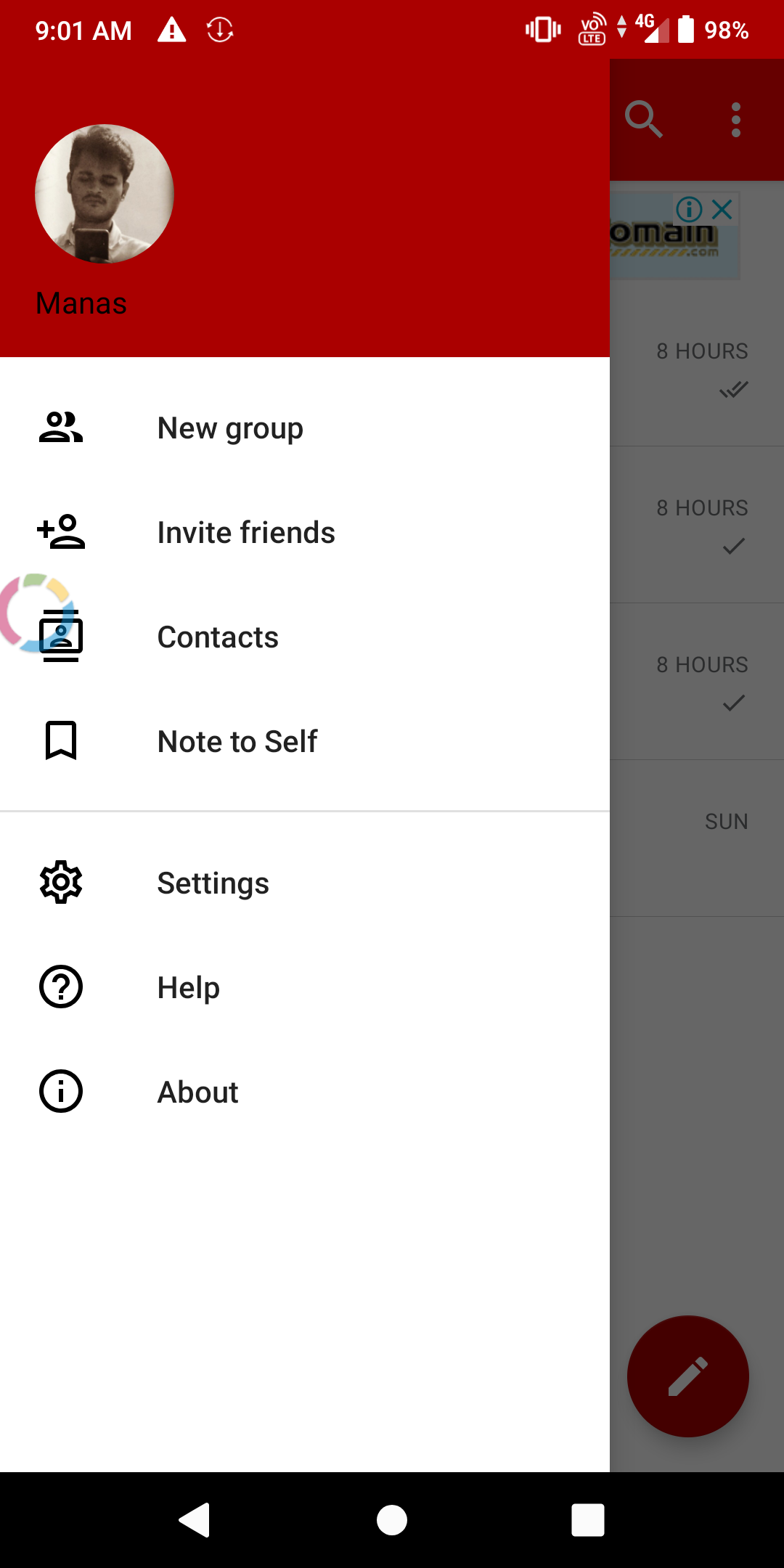The image size is (784, 1568).
Task: Select the New group people icon
Action: (x=61, y=427)
